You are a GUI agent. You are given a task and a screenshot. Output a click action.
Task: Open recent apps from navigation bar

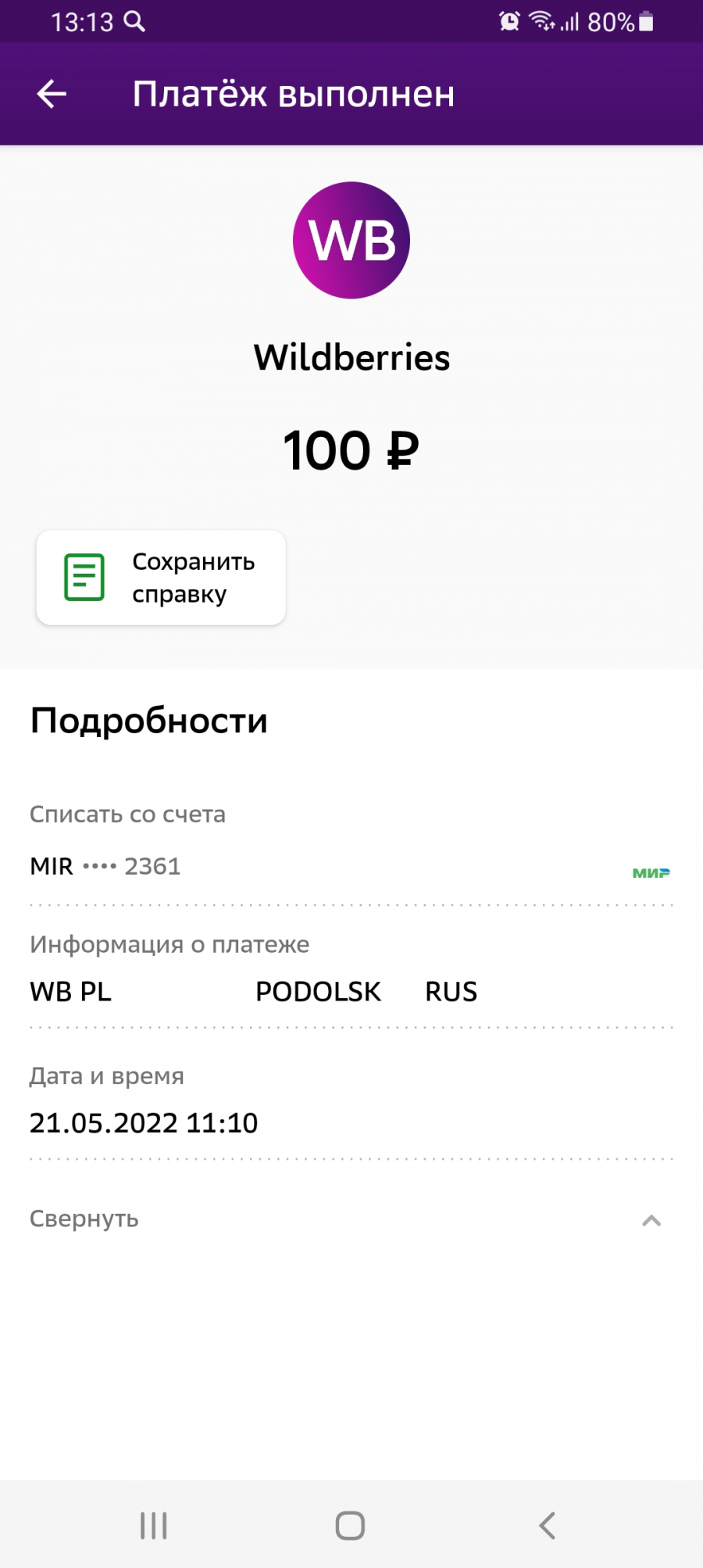click(x=154, y=1525)
